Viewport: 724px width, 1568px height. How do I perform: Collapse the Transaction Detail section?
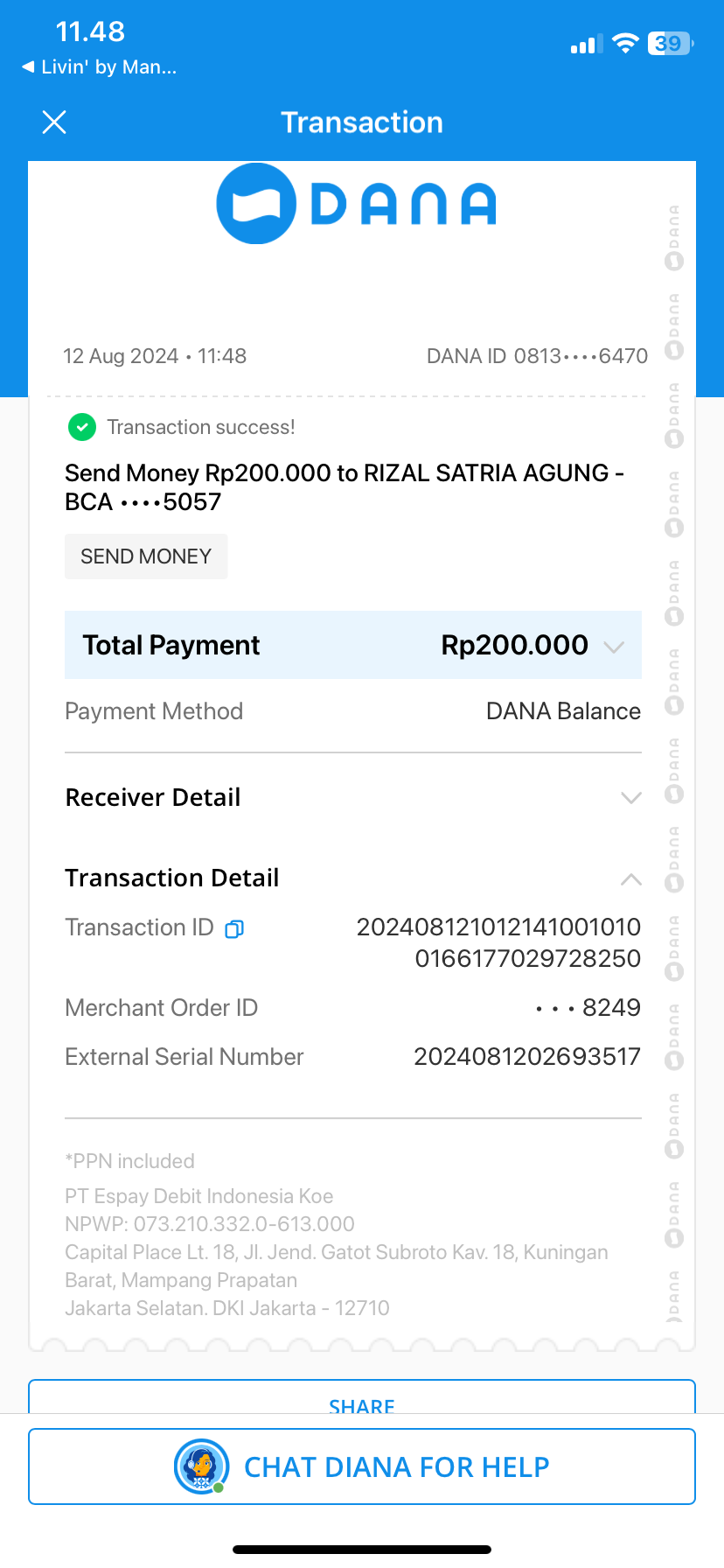tap(630, 879)
